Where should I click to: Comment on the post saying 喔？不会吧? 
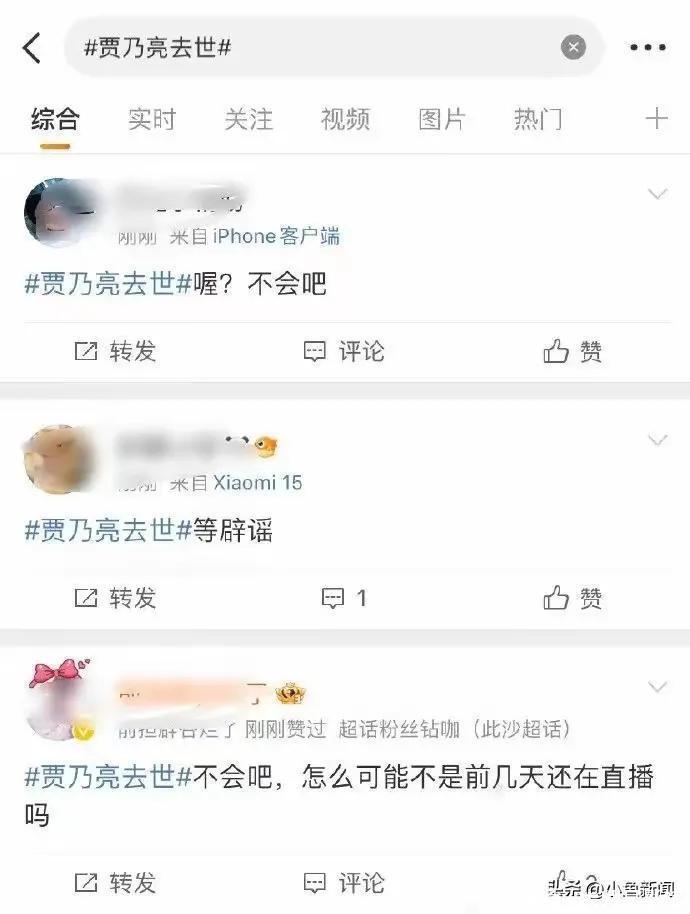pyautogui.click(x=344, y=351)
